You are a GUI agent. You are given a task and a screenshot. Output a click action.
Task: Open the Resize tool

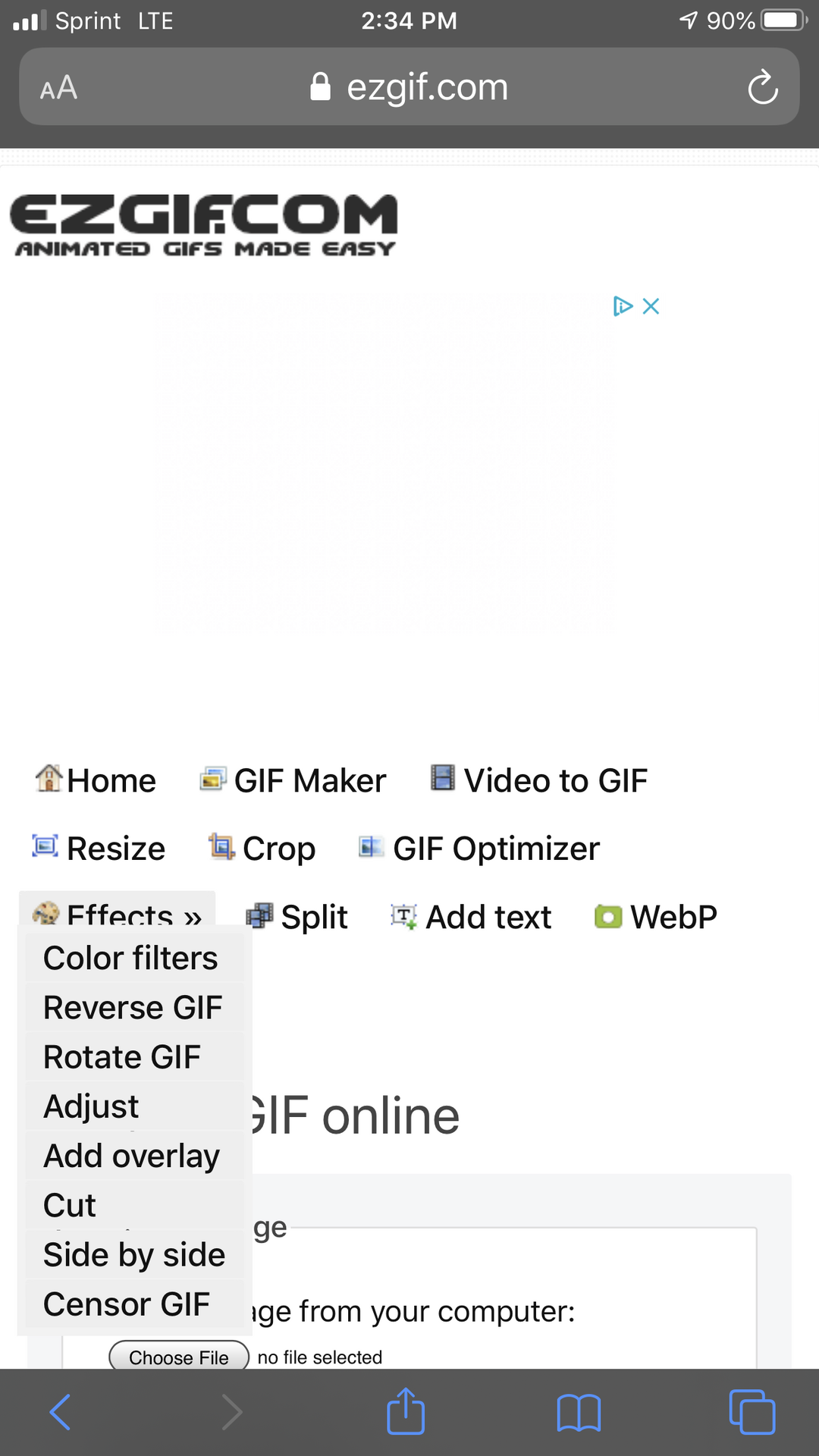[x=99, y=848]
